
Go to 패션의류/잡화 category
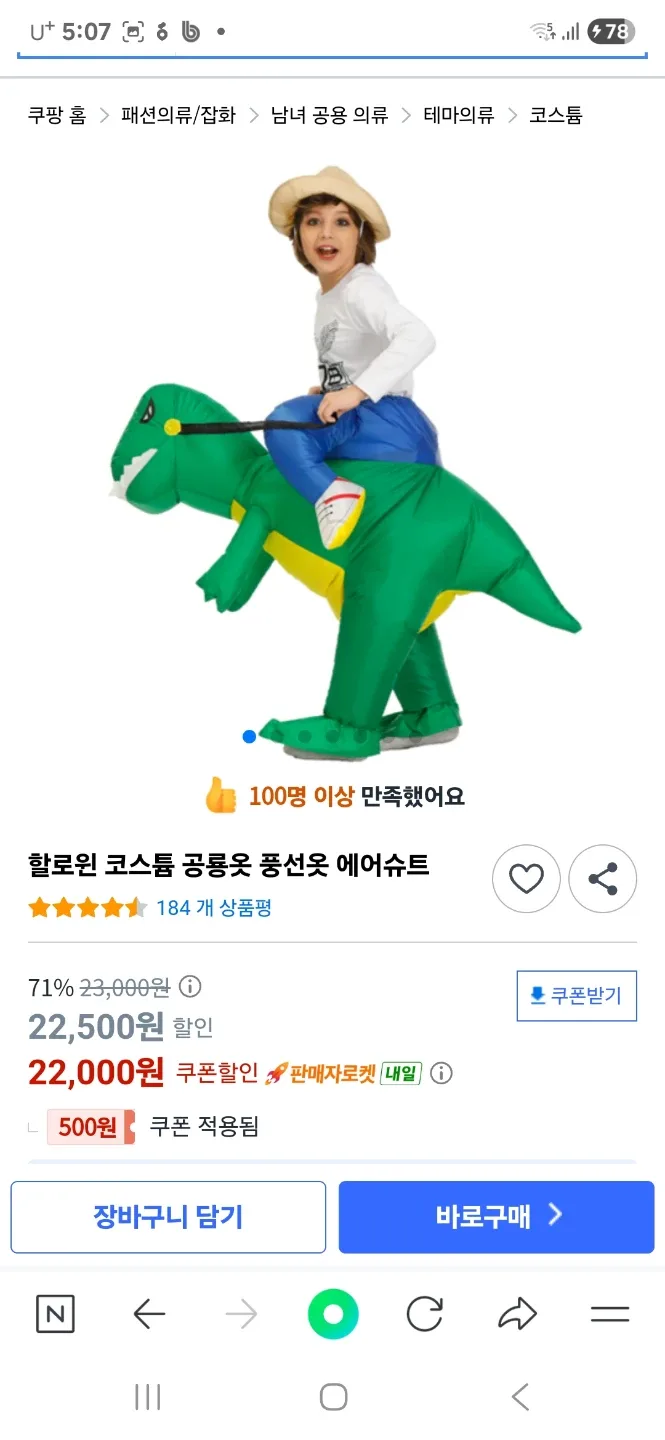click(x=178, y=115)
